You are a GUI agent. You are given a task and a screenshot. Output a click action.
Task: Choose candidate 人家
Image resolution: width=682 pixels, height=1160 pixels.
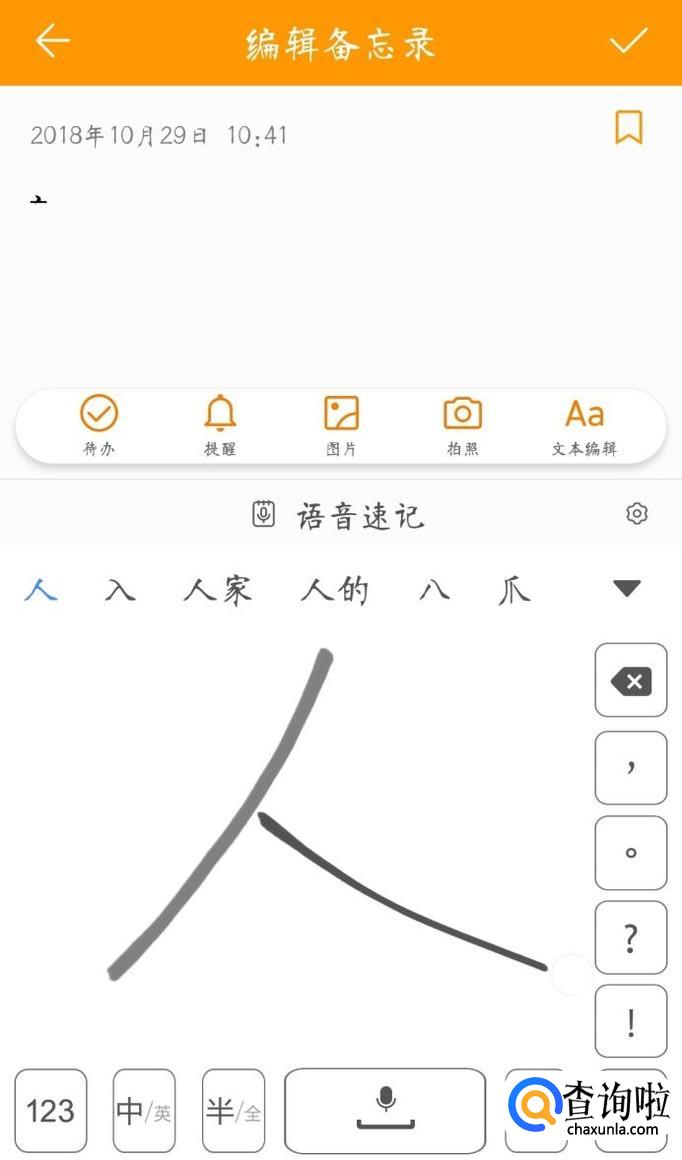click(218, 590)
